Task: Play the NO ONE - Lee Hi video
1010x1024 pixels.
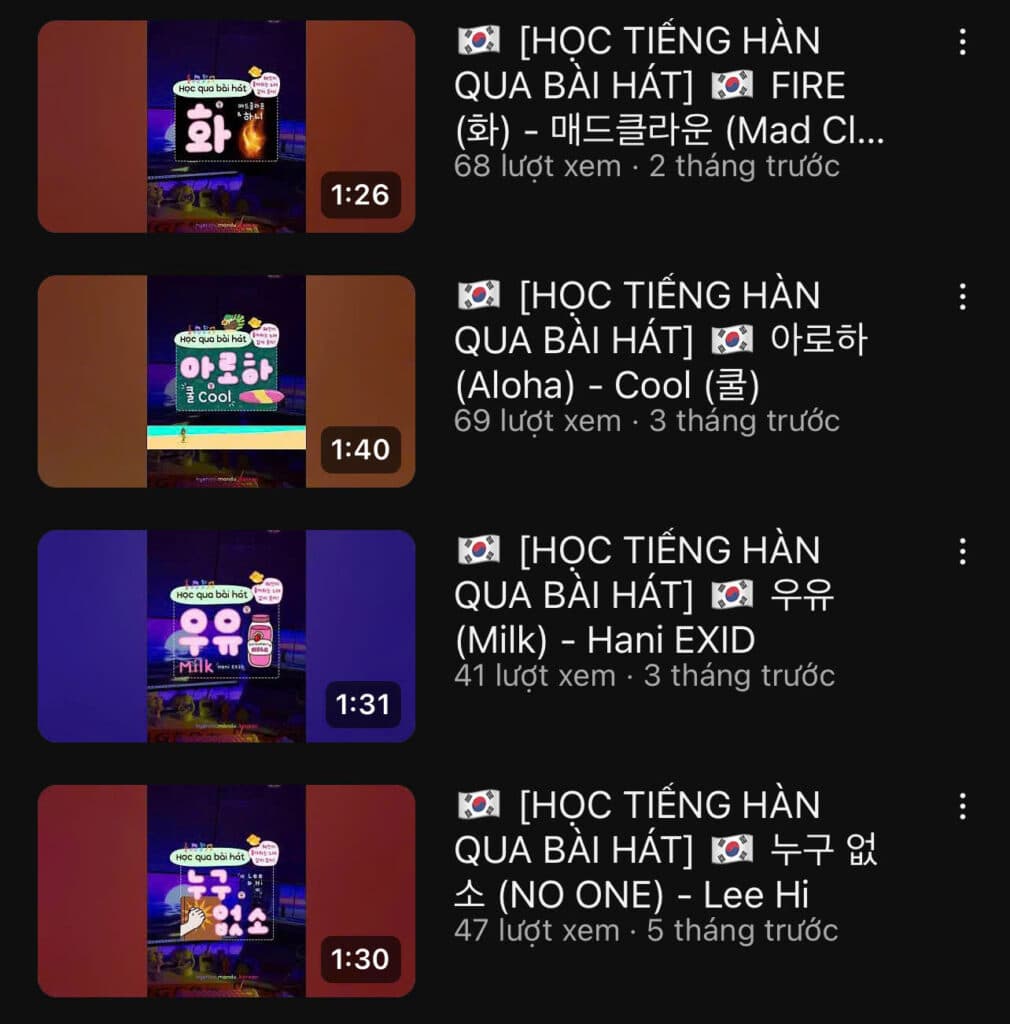Action: point(226,891)
